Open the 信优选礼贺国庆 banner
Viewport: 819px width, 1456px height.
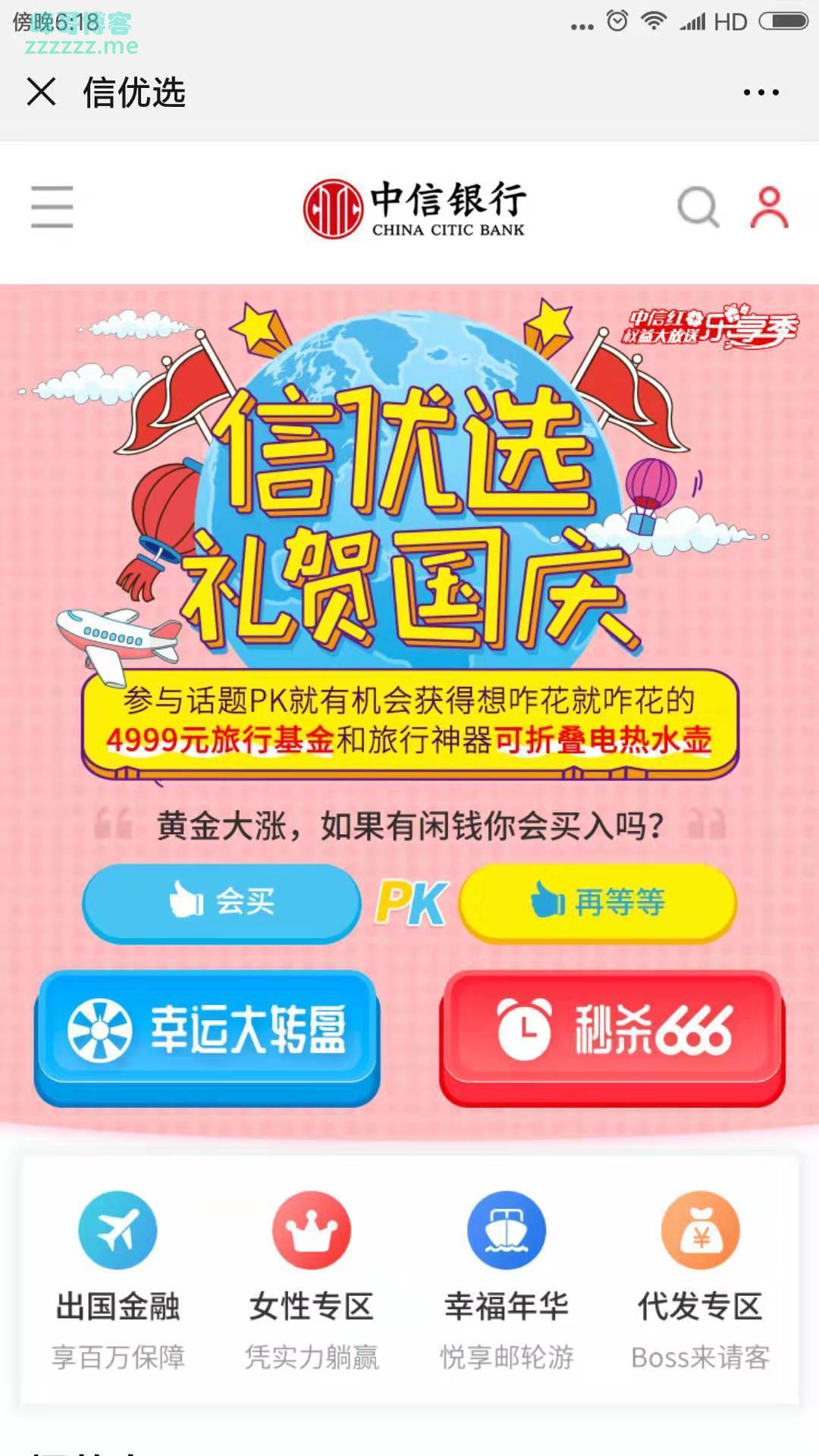point(409,516)
